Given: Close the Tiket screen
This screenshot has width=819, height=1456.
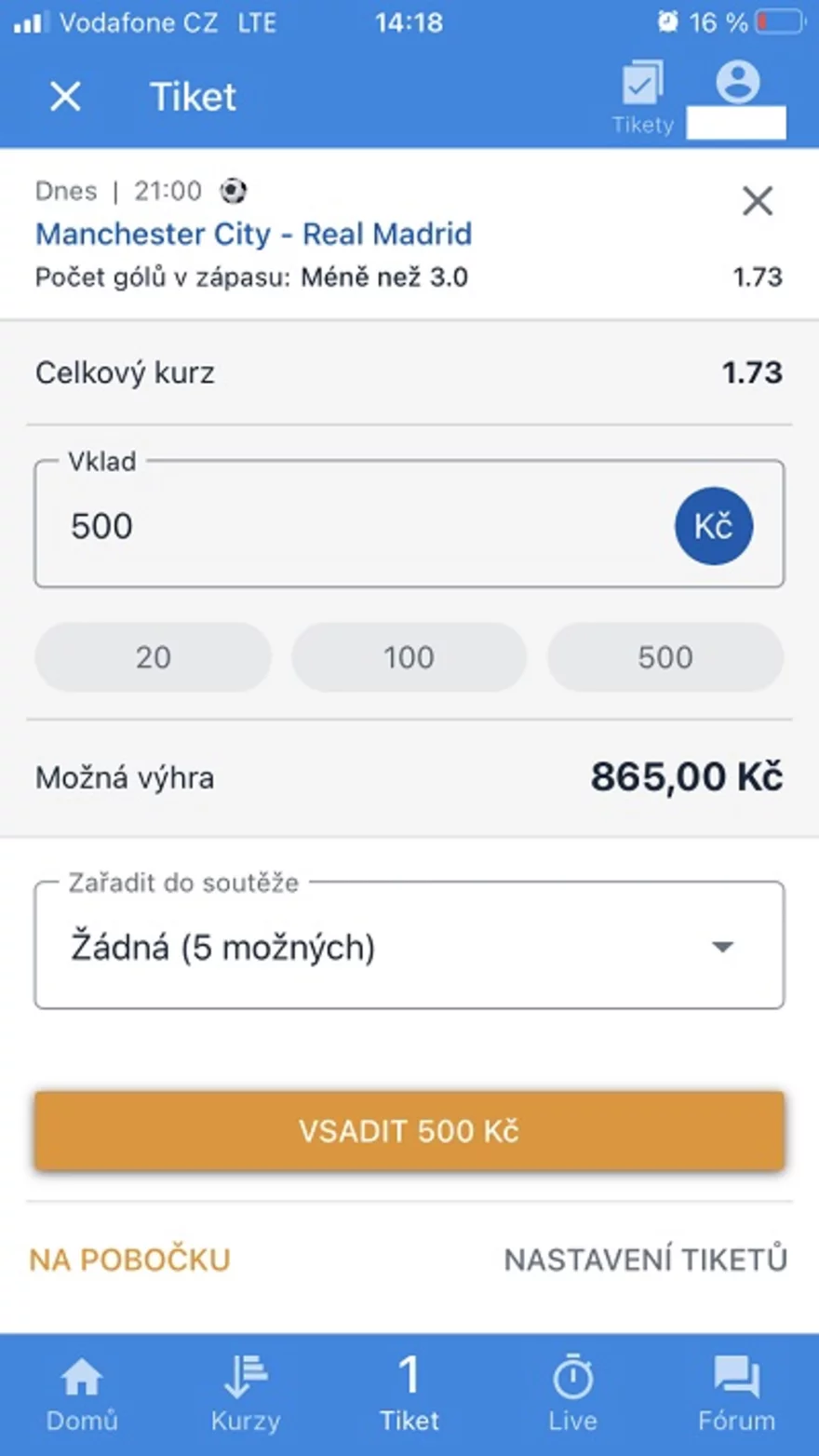Looking at the screenshot, I should pyautogui.click(x=65, y=96).
